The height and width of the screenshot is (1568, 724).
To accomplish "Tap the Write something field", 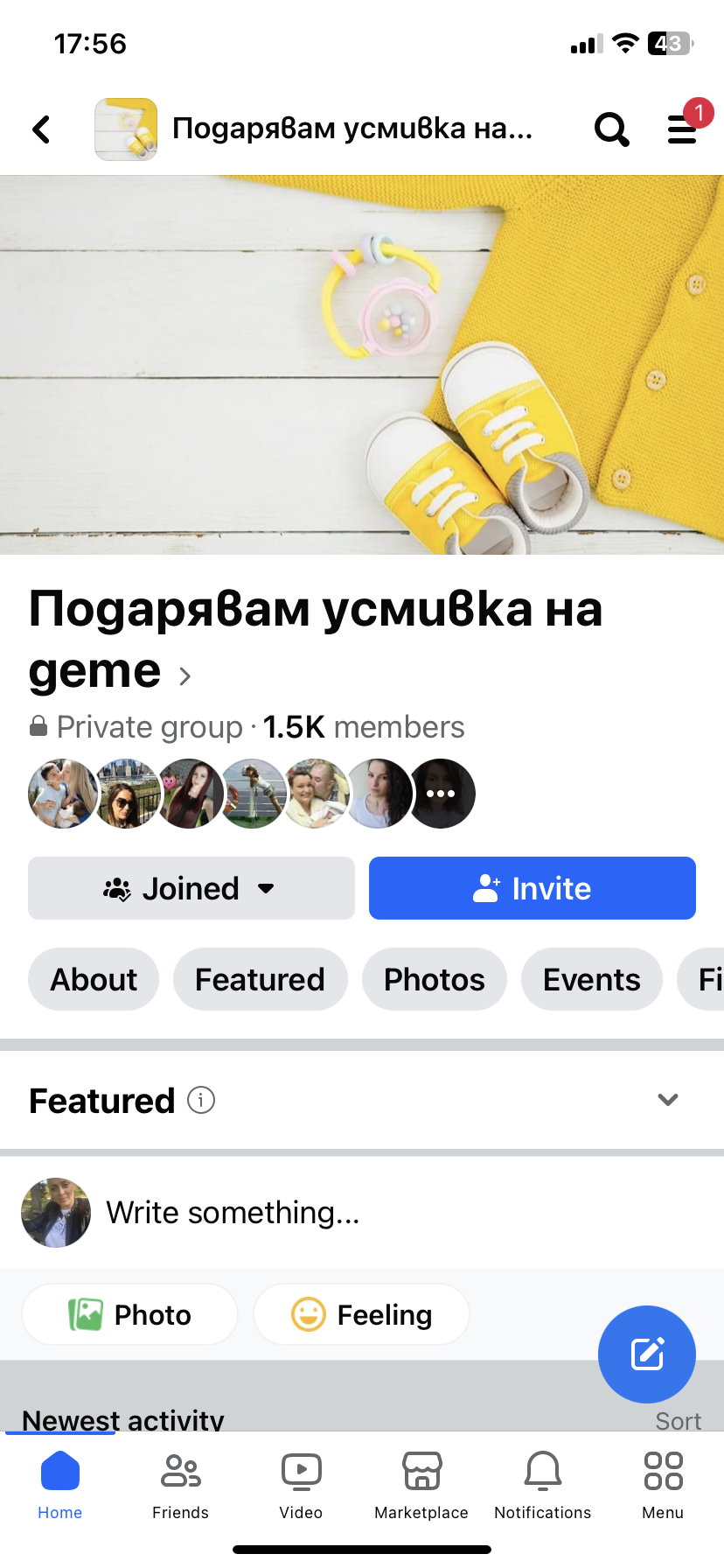I will [x=233, y=1213].
